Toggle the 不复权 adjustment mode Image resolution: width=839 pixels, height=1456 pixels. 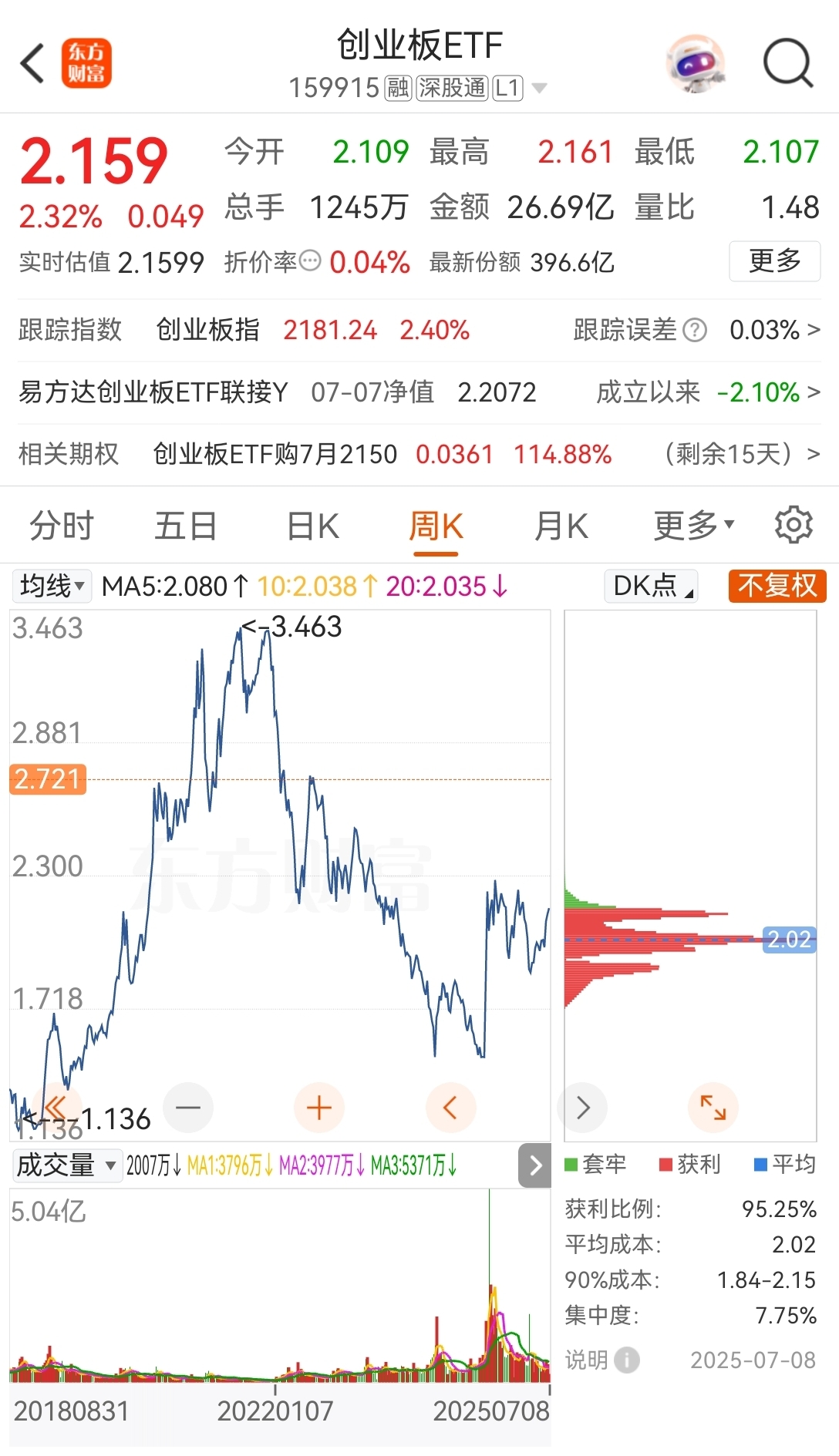(x=776, y=586)
